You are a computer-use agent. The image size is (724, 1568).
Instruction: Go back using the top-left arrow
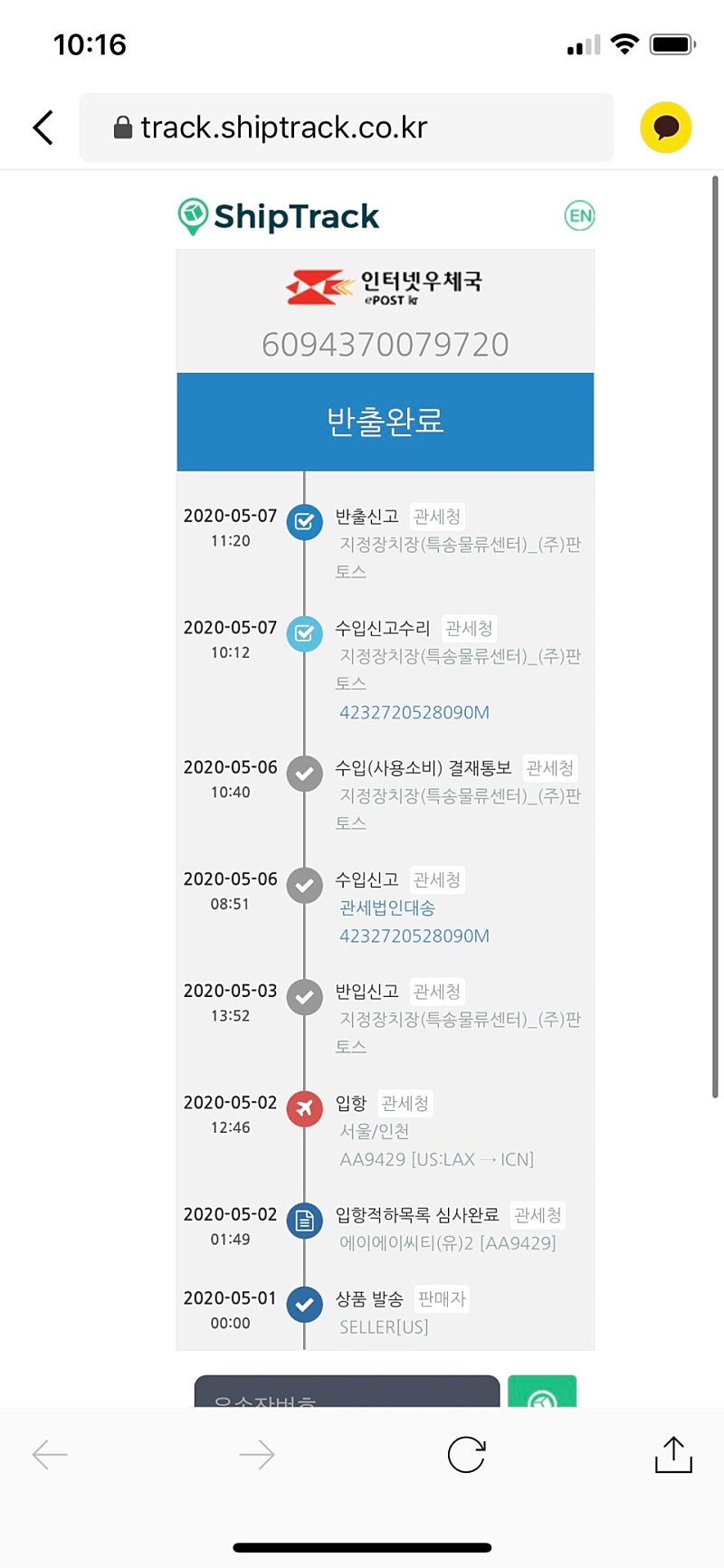[x=43, y=128]
